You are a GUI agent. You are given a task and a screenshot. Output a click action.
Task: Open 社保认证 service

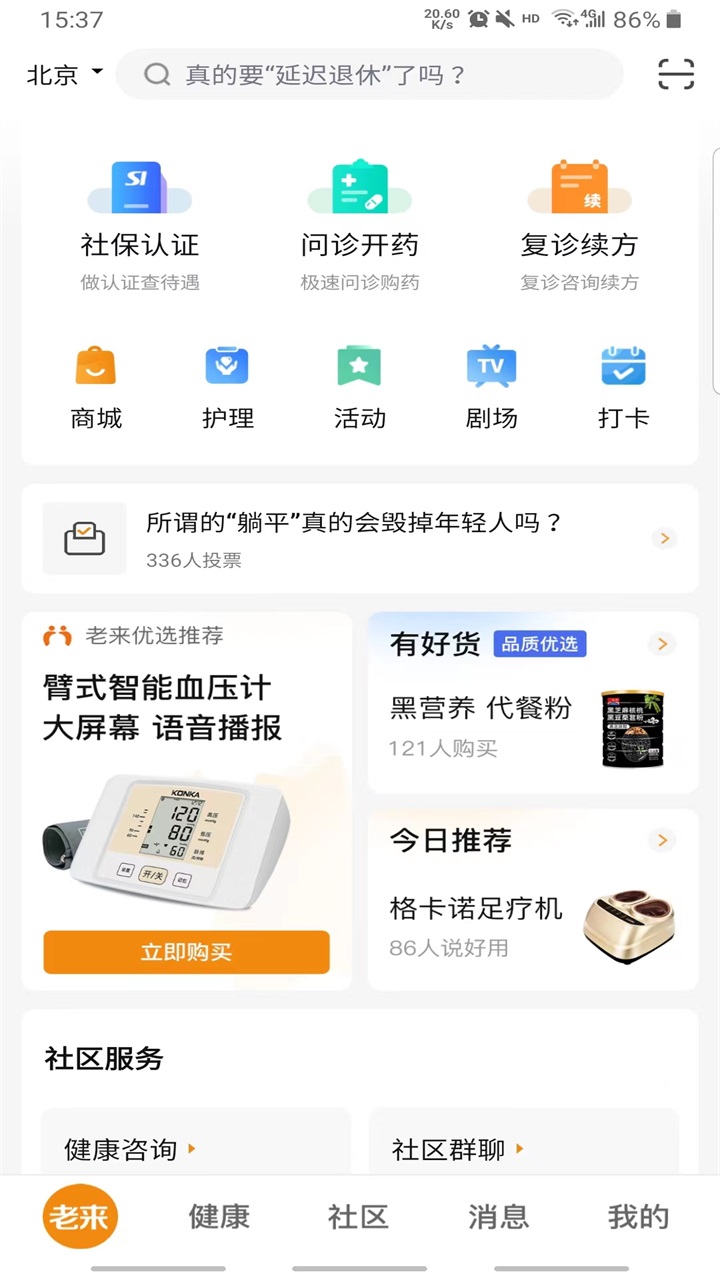[x=139, y=225]
